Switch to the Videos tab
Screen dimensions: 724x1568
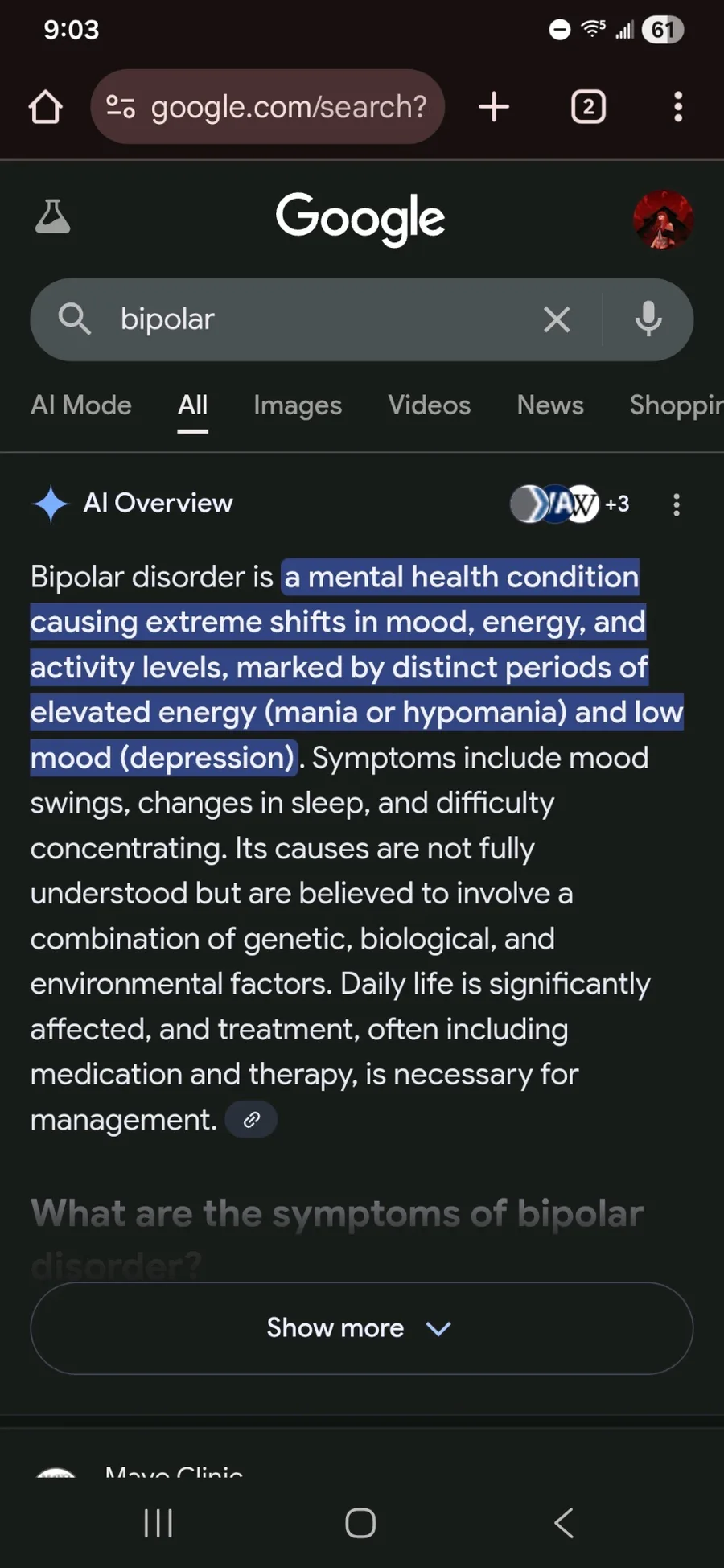(x=430, y=405)
